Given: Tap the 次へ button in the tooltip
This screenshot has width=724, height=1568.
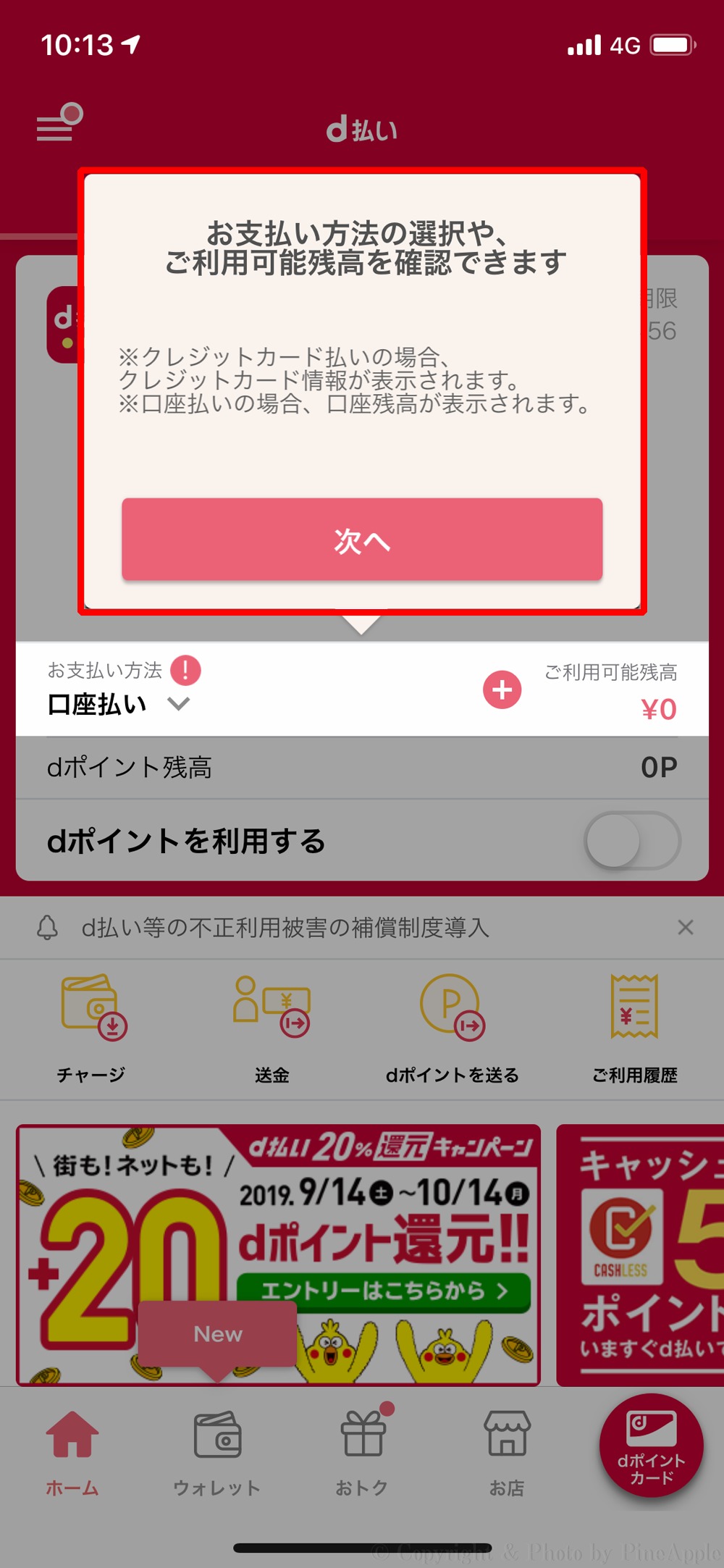Looking at the screenshot, I should 362,540.
